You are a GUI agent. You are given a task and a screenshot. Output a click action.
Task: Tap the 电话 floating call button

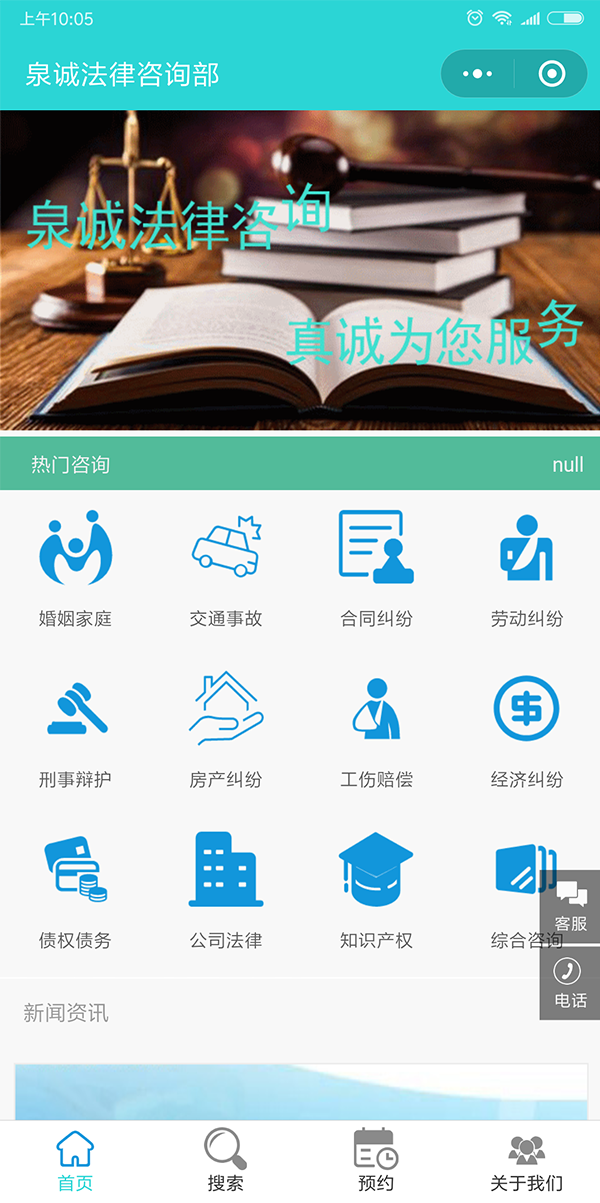click(x=570, y=983)
